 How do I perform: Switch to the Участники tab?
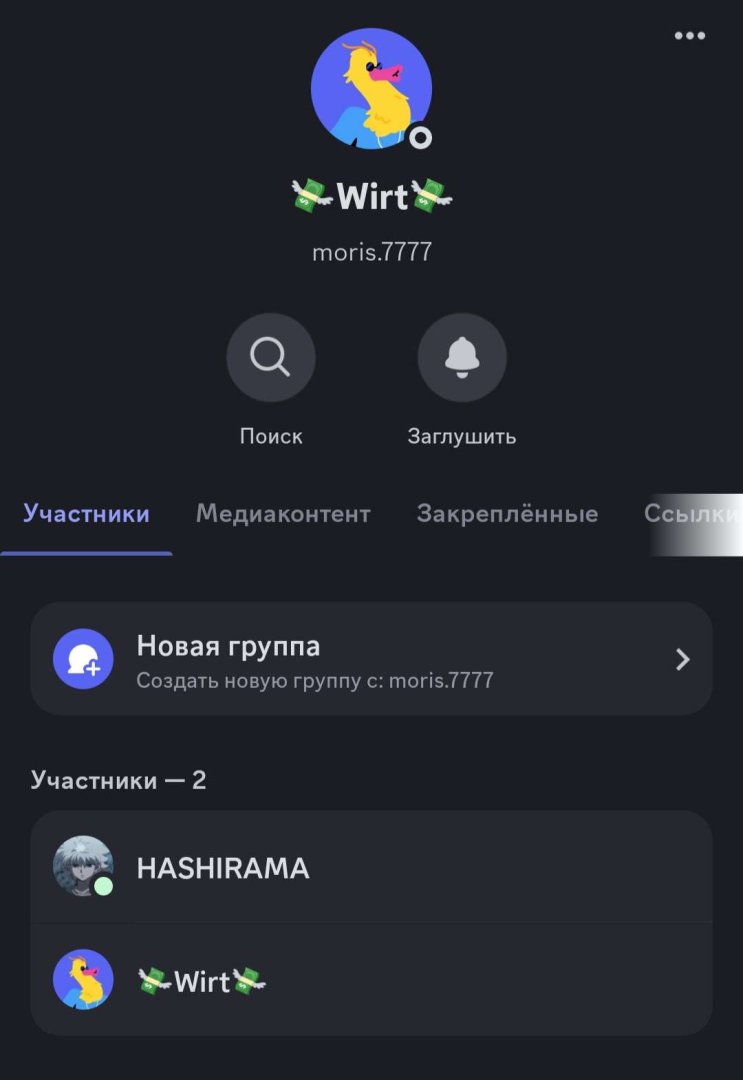(x=86, y=514)
